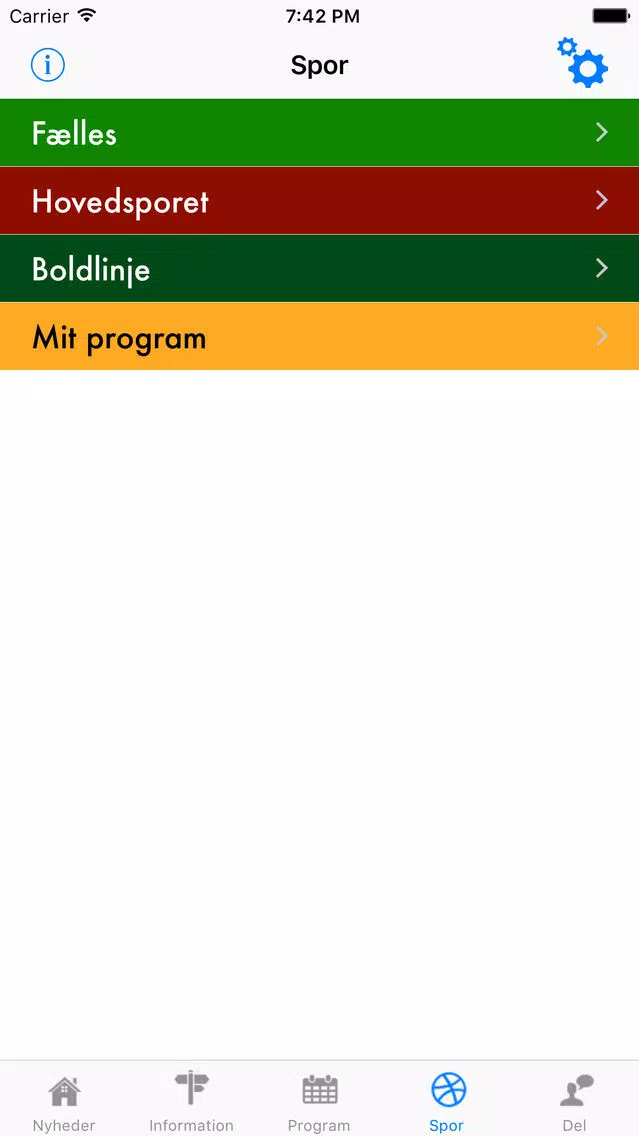Image resolution: width=639 pixels, height=1136 pixels.
Task: View Mit program
Action: [x=319, y=337]
